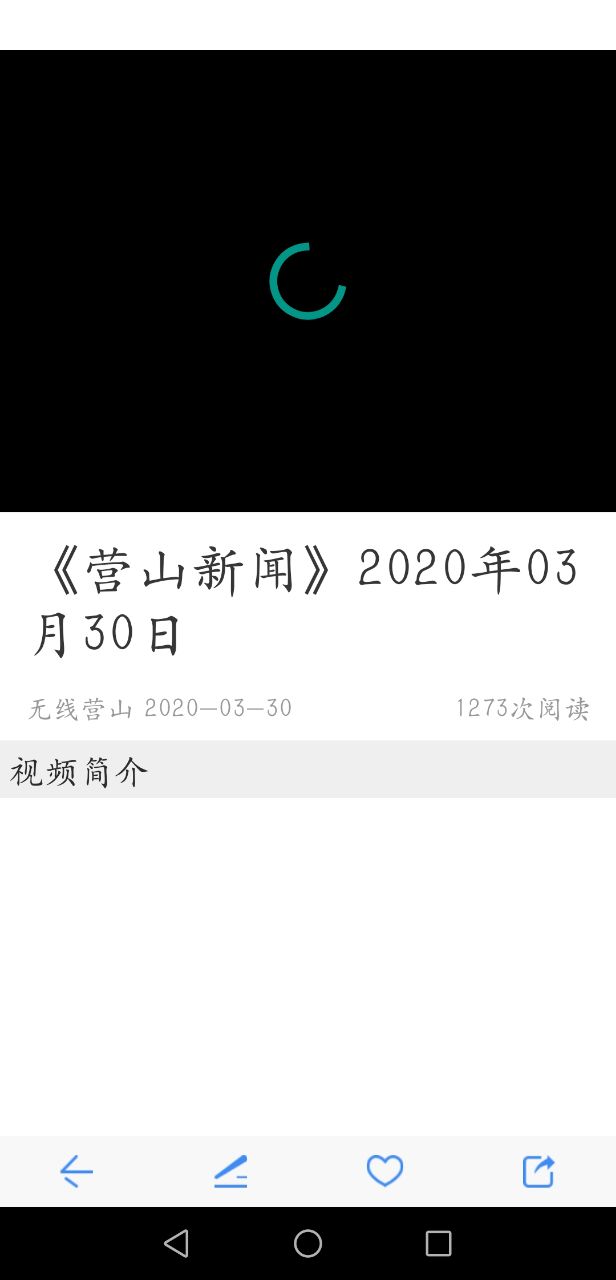Image resolution: width=616 pixels, height=1280 pixels.
Task: Tap the system home button
Action: 308,1243
